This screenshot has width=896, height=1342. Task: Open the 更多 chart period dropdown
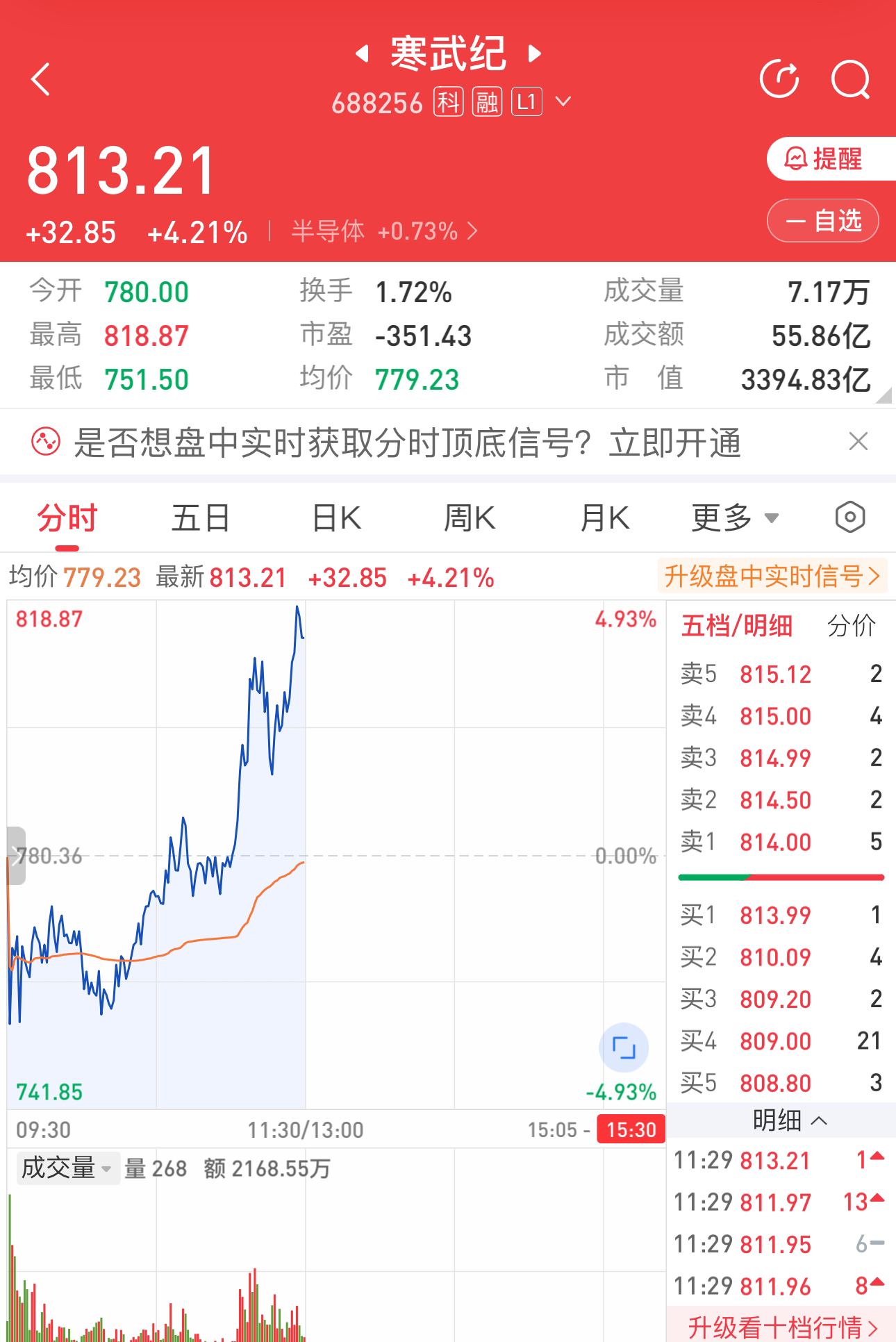point(735,518)
